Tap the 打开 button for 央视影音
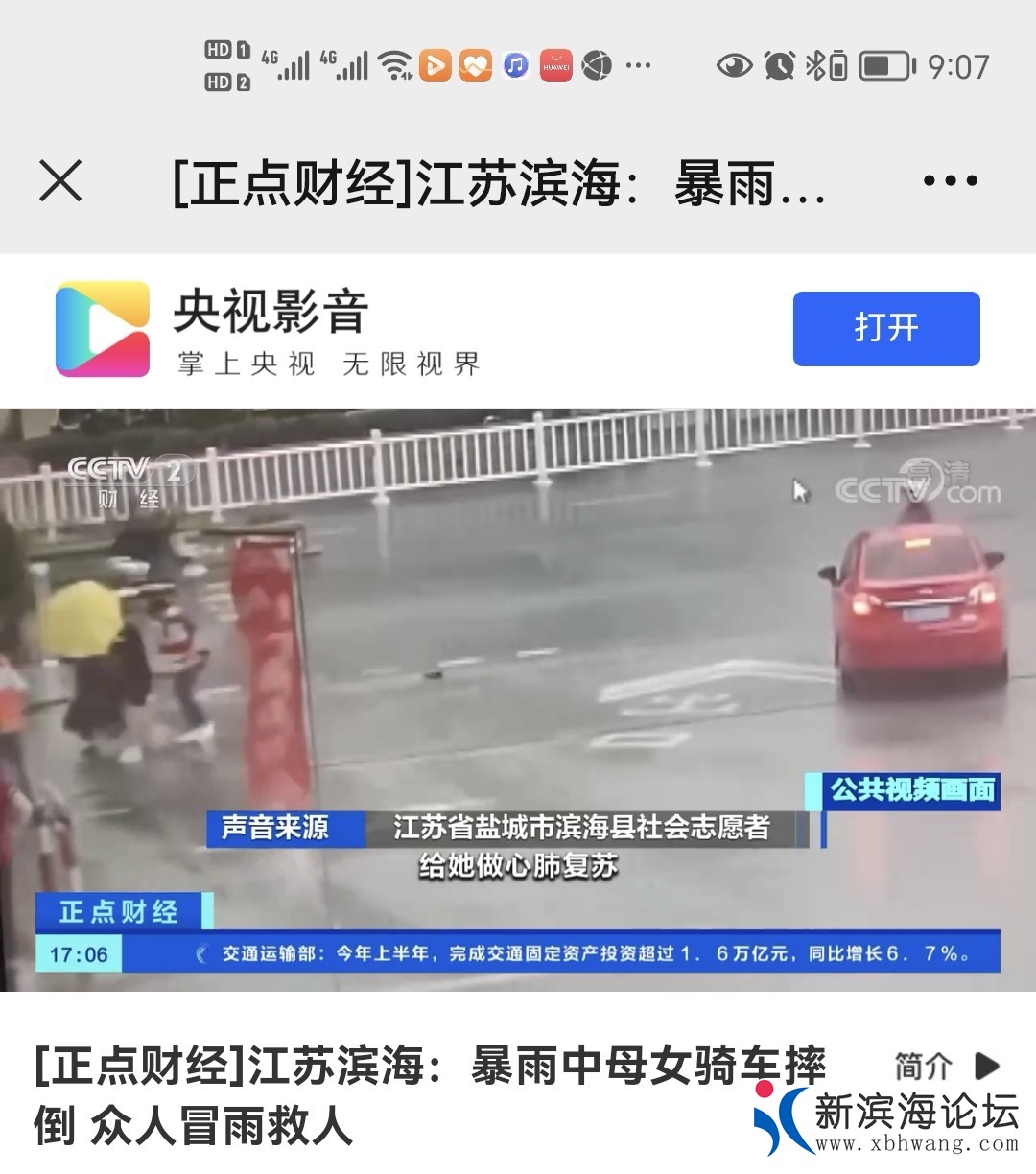 pos(885,329)
